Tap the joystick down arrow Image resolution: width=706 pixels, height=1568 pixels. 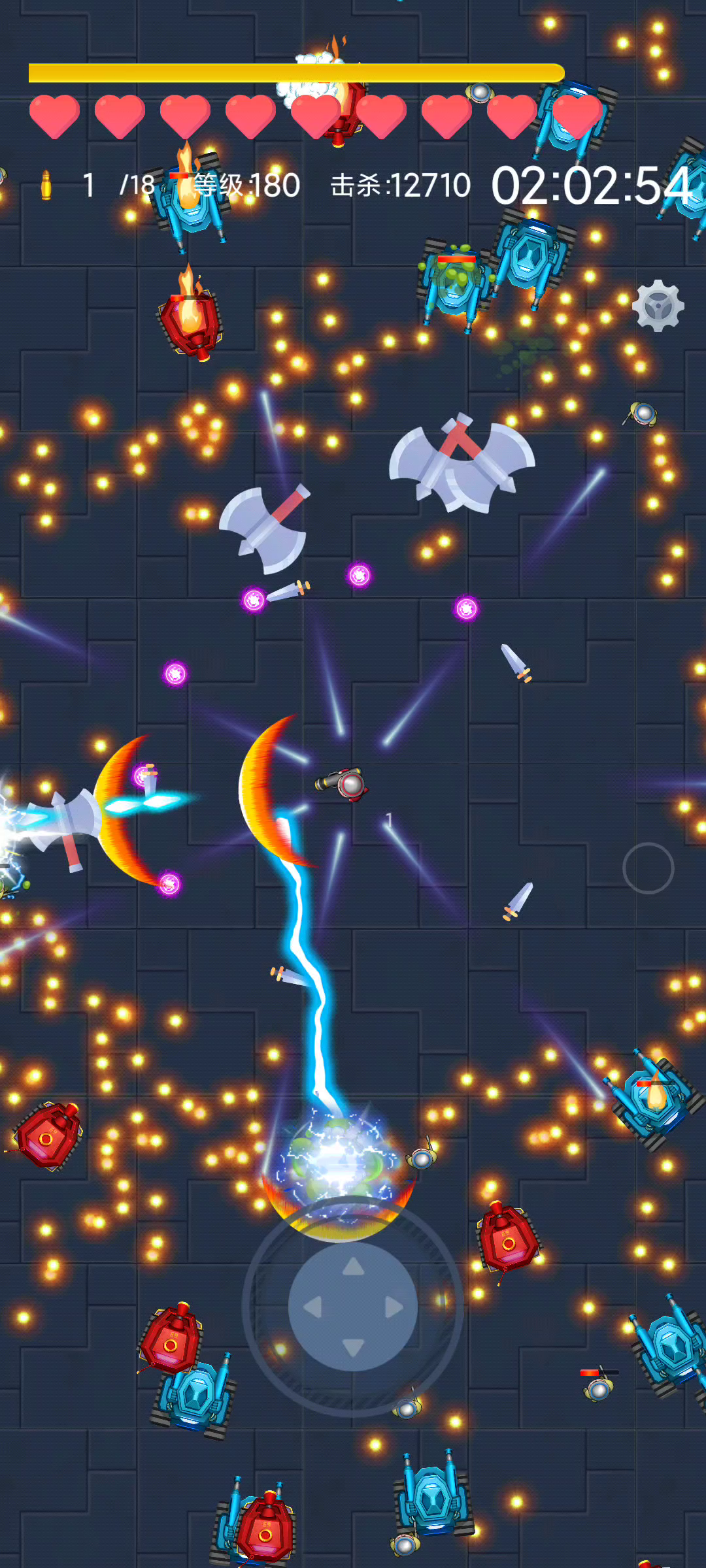point(354,1348)
